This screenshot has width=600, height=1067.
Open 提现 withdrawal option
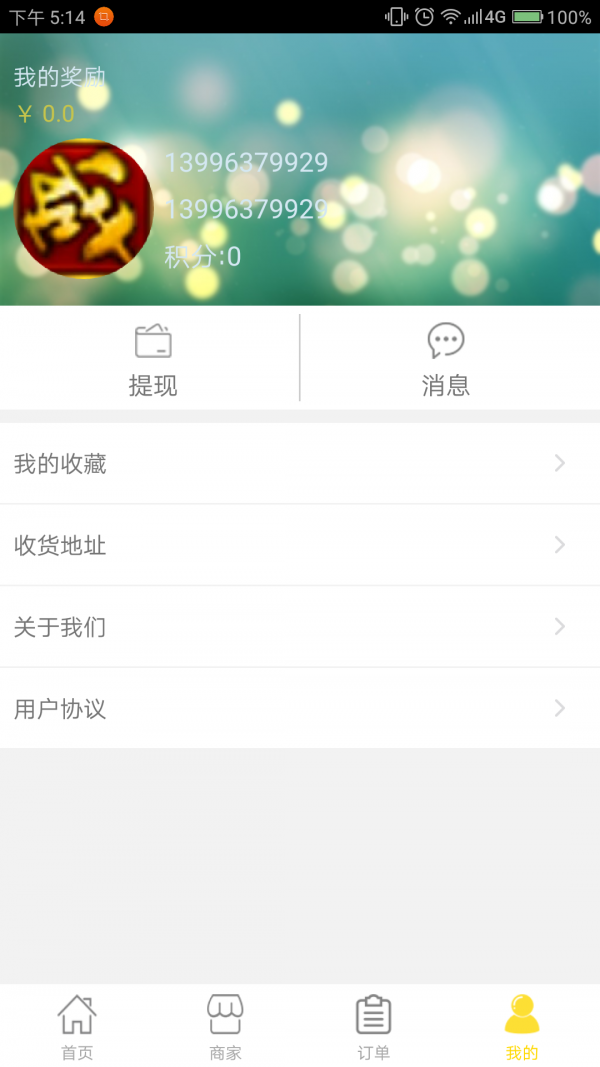pos(152,358)
